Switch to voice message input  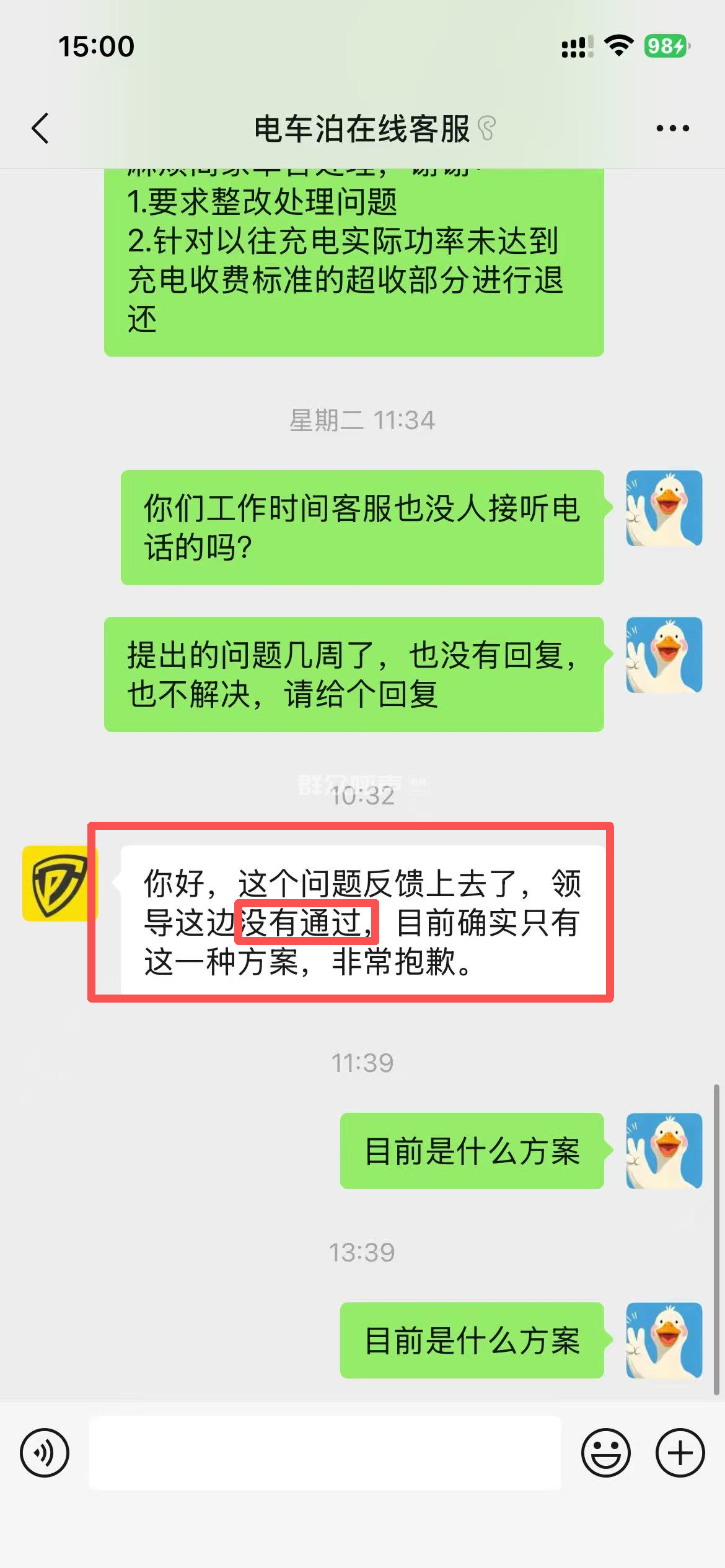coord(45,1453)
